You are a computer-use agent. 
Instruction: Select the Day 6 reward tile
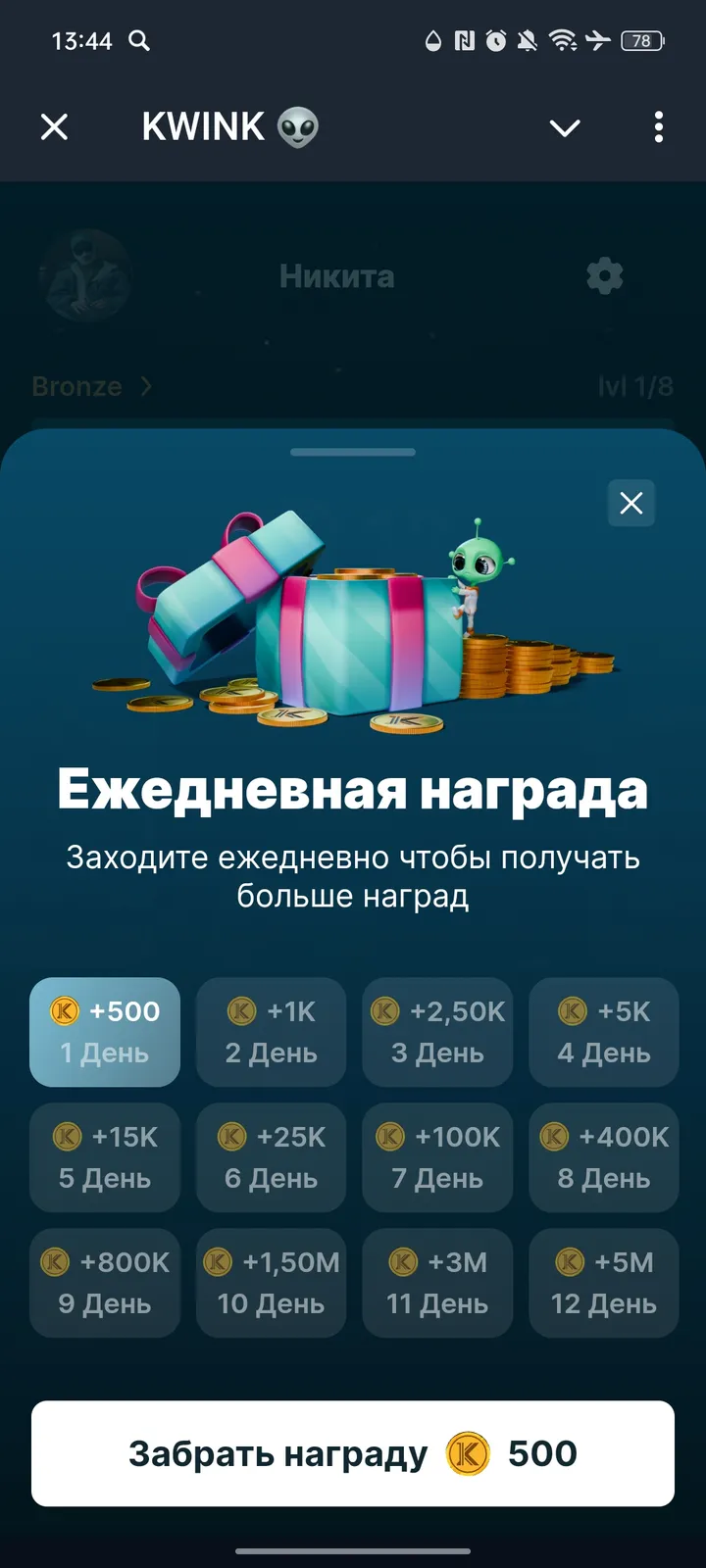click(x=271, y=1157)
